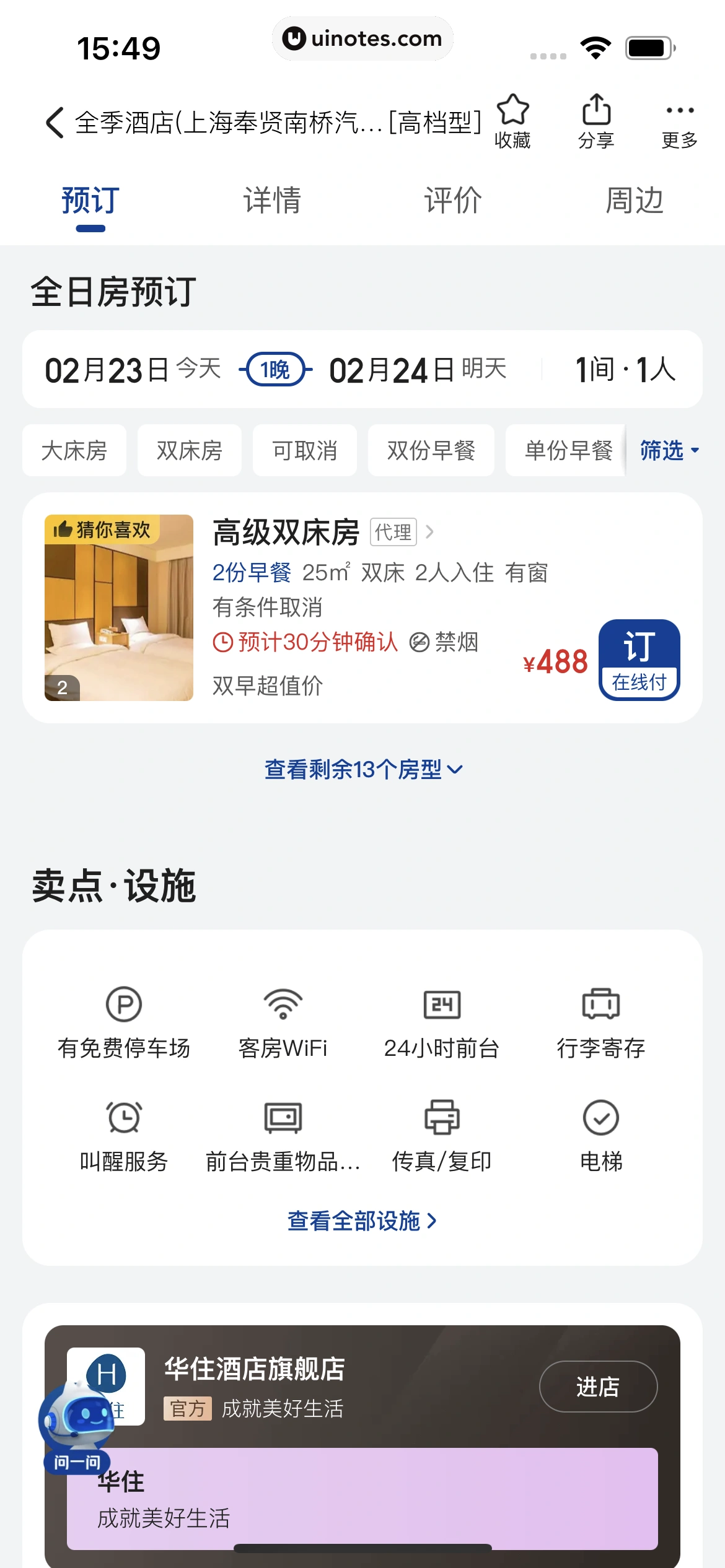The width and height of the screenshot is (725, 1568).
Task: Add this hotel to 收藏 favorites
Action: (x=512, y=121)
